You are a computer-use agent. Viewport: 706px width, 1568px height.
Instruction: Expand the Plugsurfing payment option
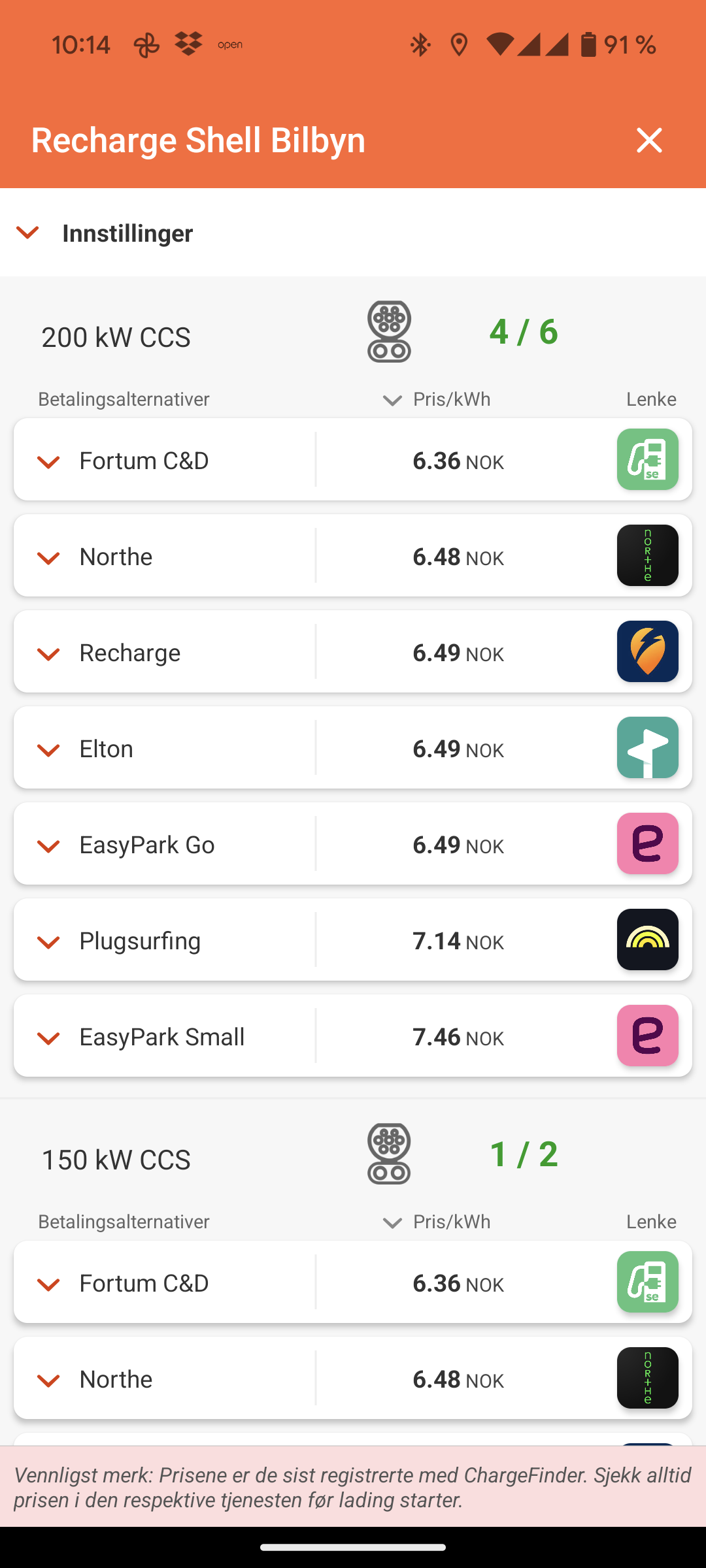click(48, 942)
